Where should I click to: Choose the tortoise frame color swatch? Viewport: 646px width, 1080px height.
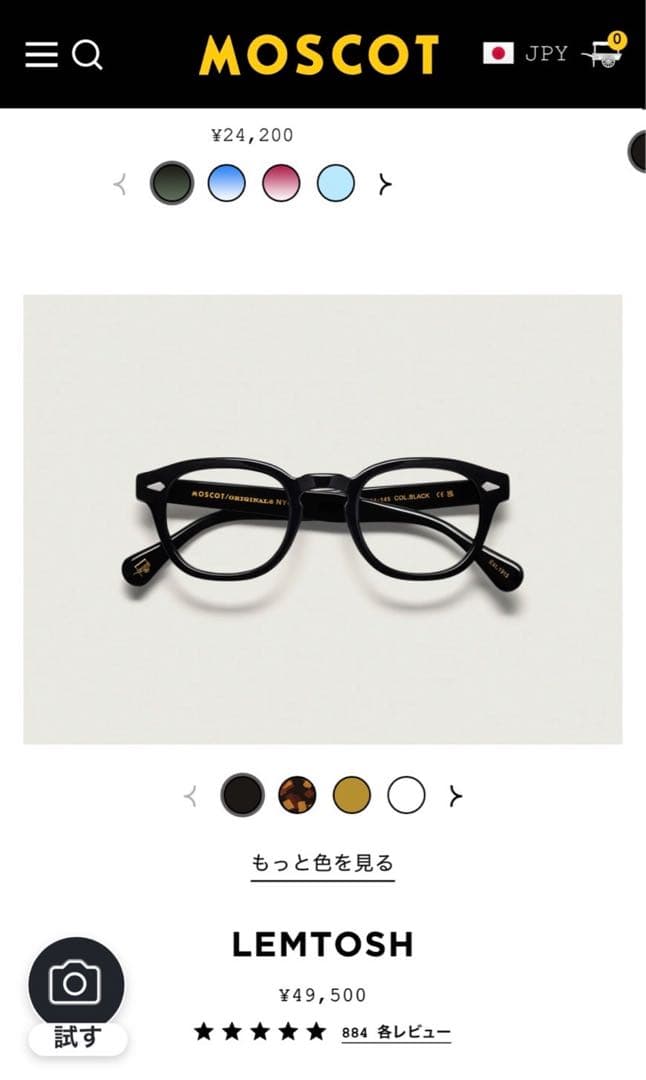point(297,796)
